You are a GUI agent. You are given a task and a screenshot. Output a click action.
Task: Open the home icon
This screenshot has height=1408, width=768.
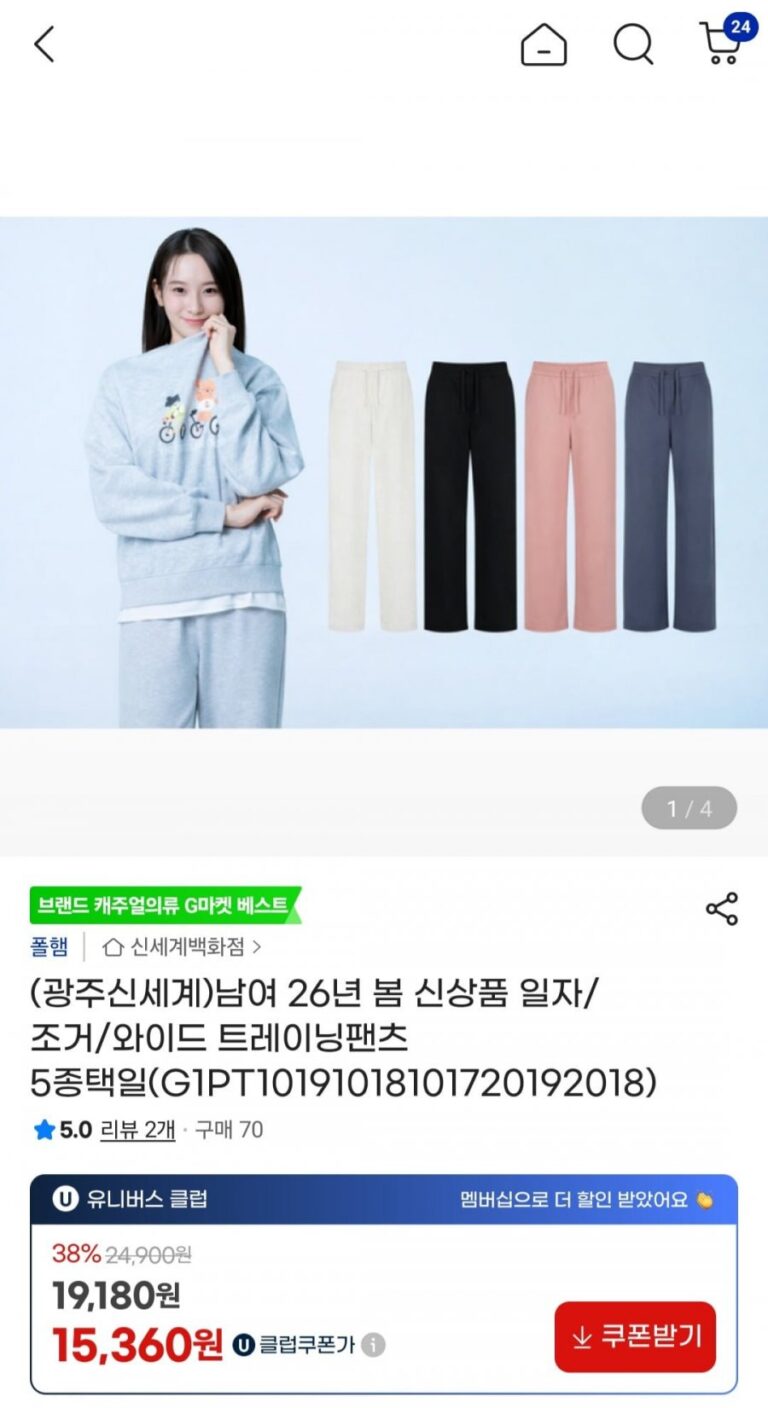(x=543, y=45)
